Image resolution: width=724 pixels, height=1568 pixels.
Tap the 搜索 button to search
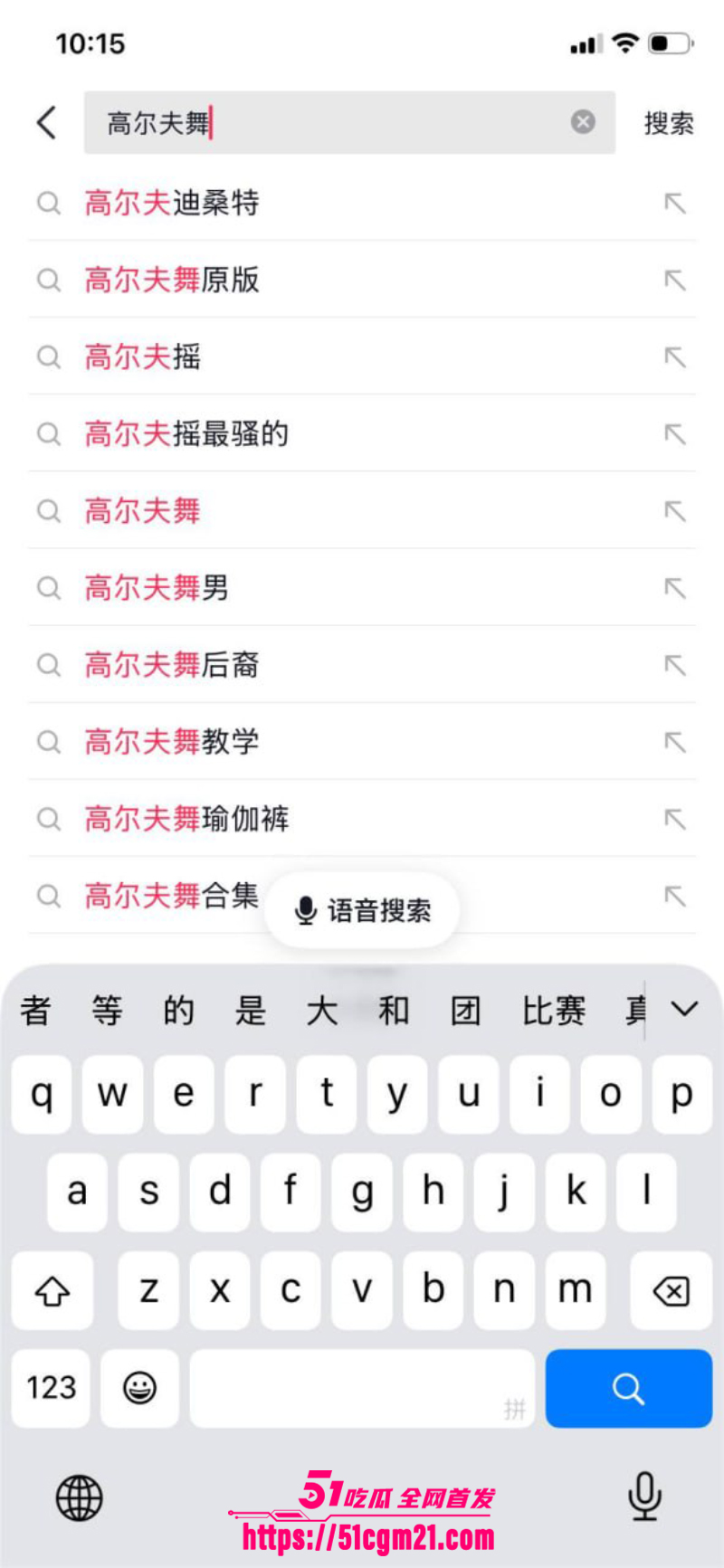coord(670,123)
